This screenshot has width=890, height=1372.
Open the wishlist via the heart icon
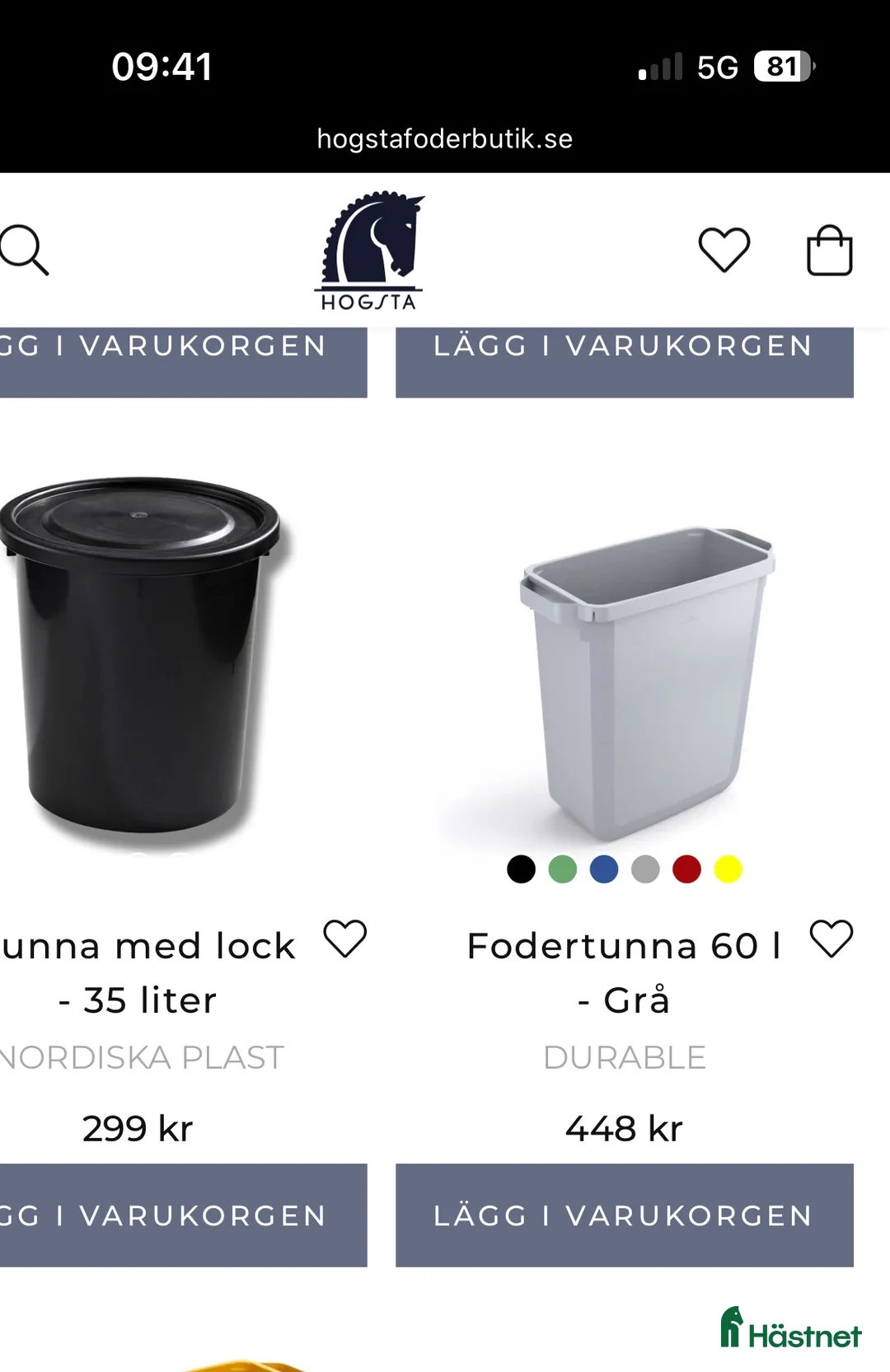pos(724,249)
